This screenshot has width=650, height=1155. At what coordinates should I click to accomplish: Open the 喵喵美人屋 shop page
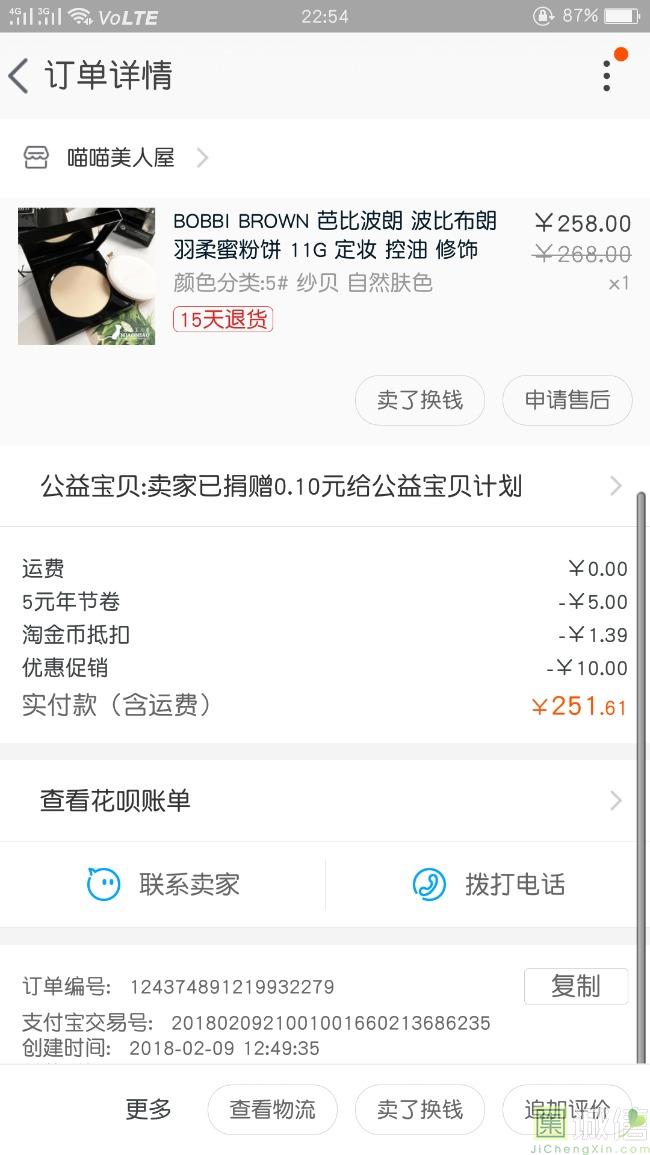coord(120,158)
